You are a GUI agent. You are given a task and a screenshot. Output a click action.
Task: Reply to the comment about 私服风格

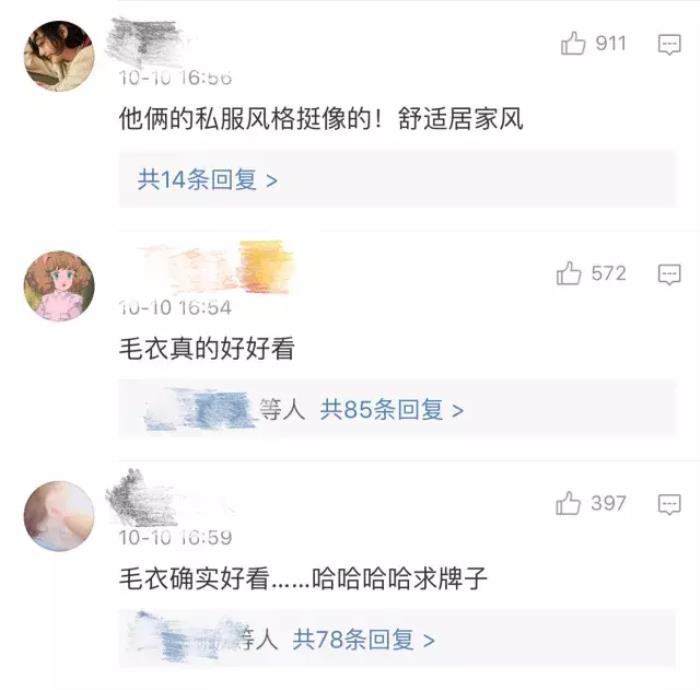click(x=669, y=43)
